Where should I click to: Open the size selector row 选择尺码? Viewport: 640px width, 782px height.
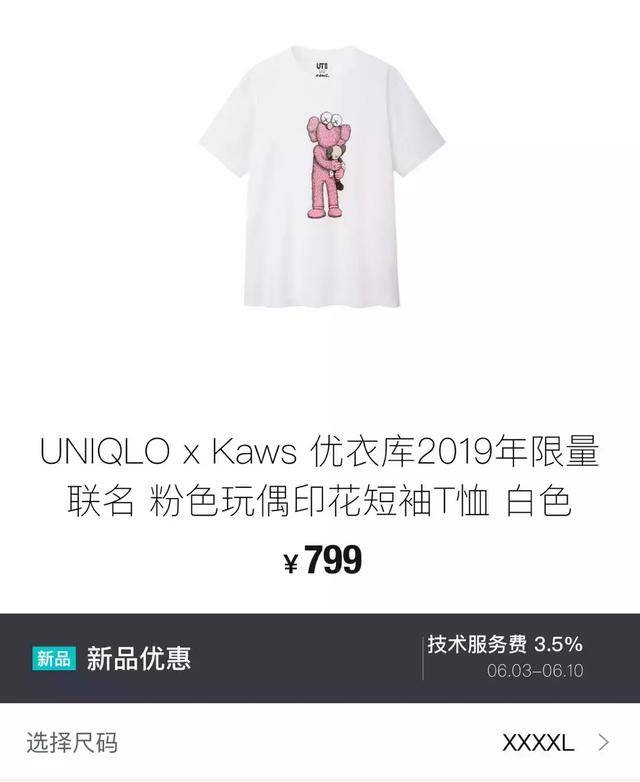point(320,743)
